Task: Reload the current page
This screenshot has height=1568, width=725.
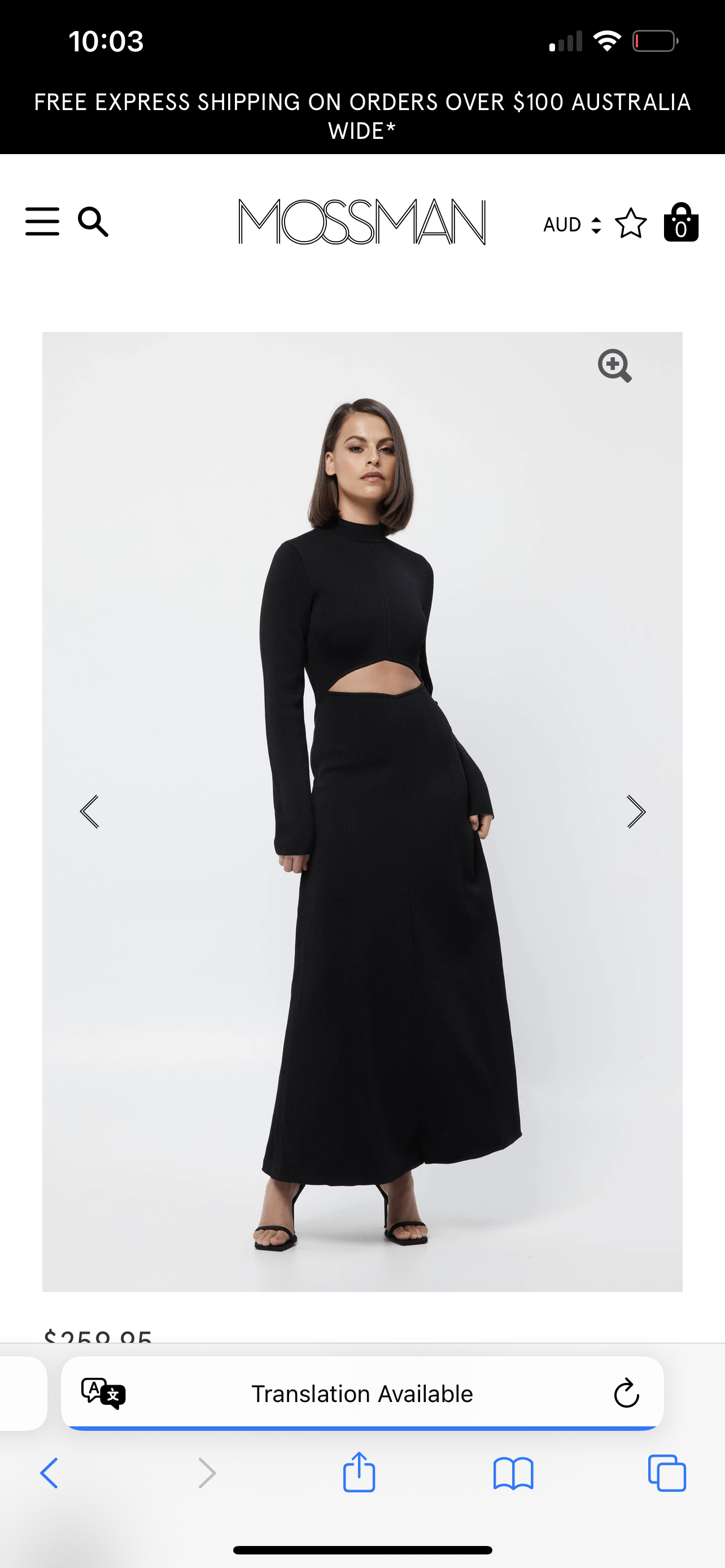Action: (626, 1393)
